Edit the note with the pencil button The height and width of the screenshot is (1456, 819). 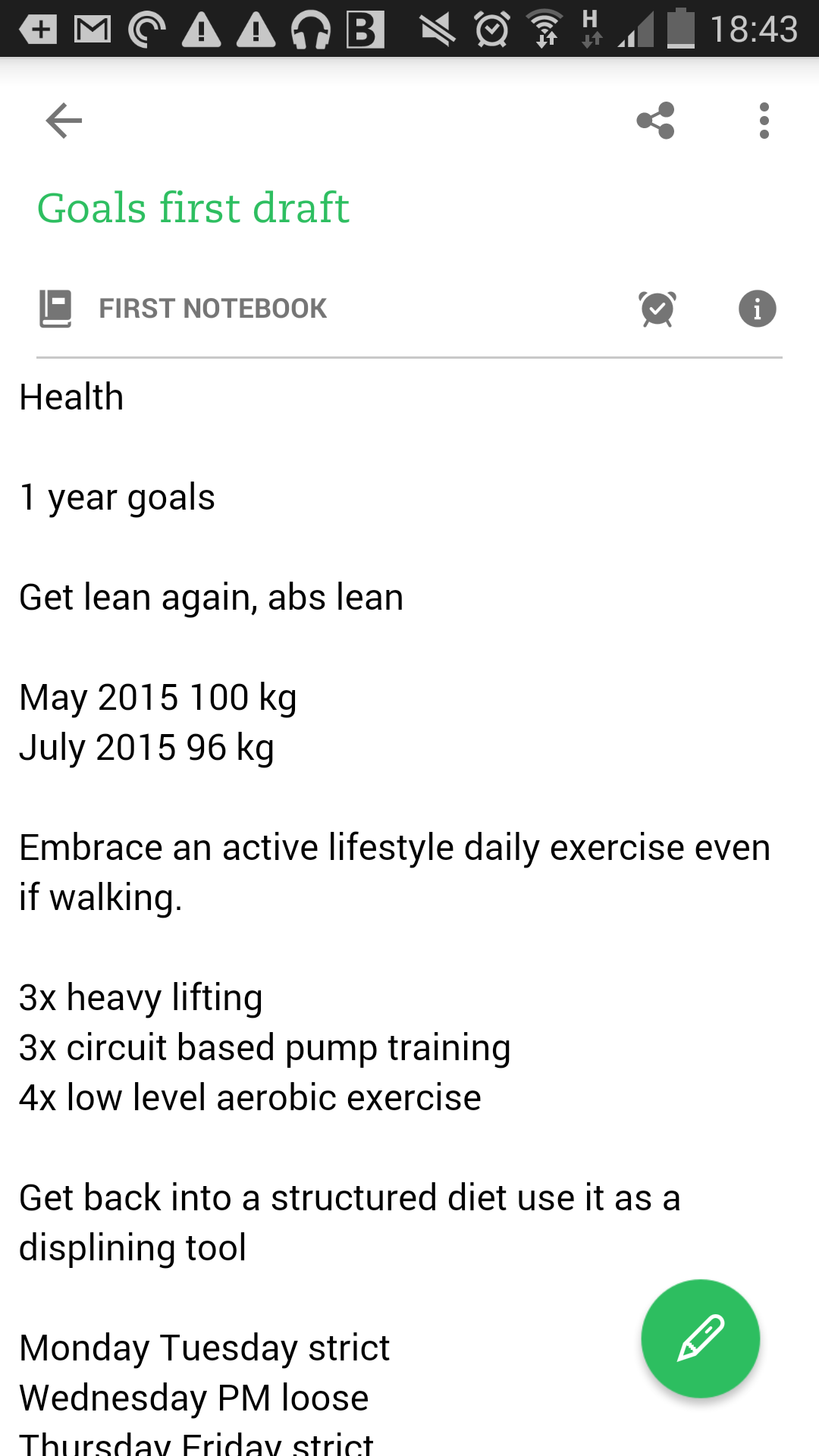coord(700,1338)
